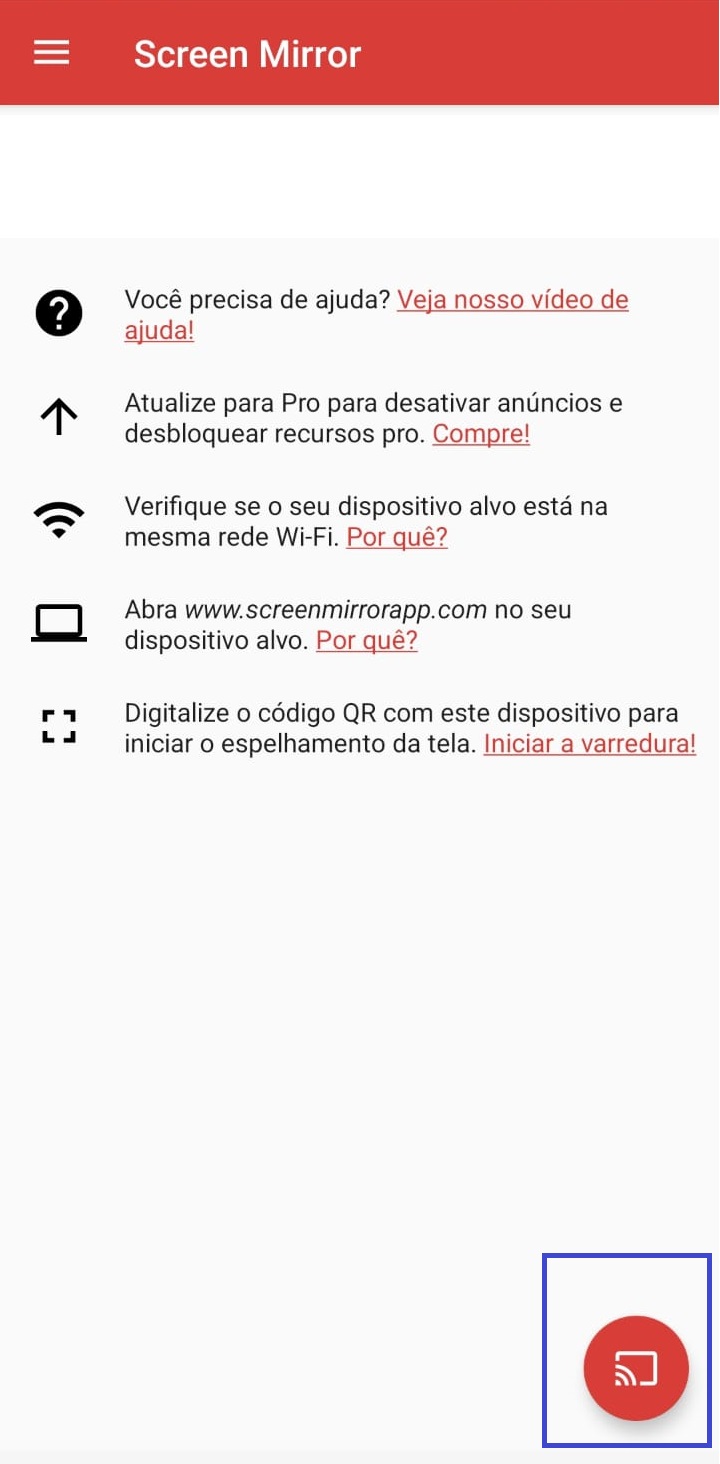Tap the Wi-Fi network icon

(x=59, y=519)
